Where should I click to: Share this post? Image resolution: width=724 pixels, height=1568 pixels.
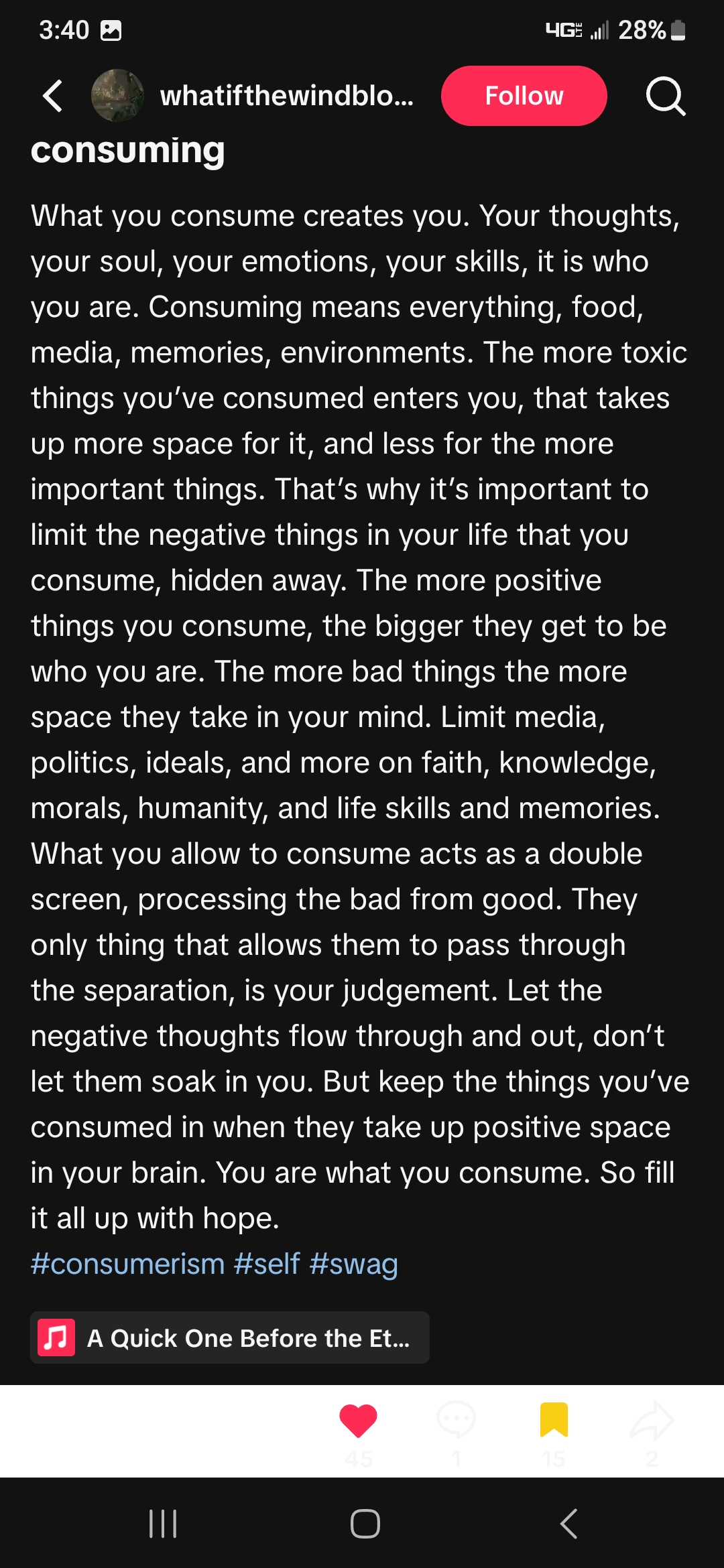(652, 1421)
